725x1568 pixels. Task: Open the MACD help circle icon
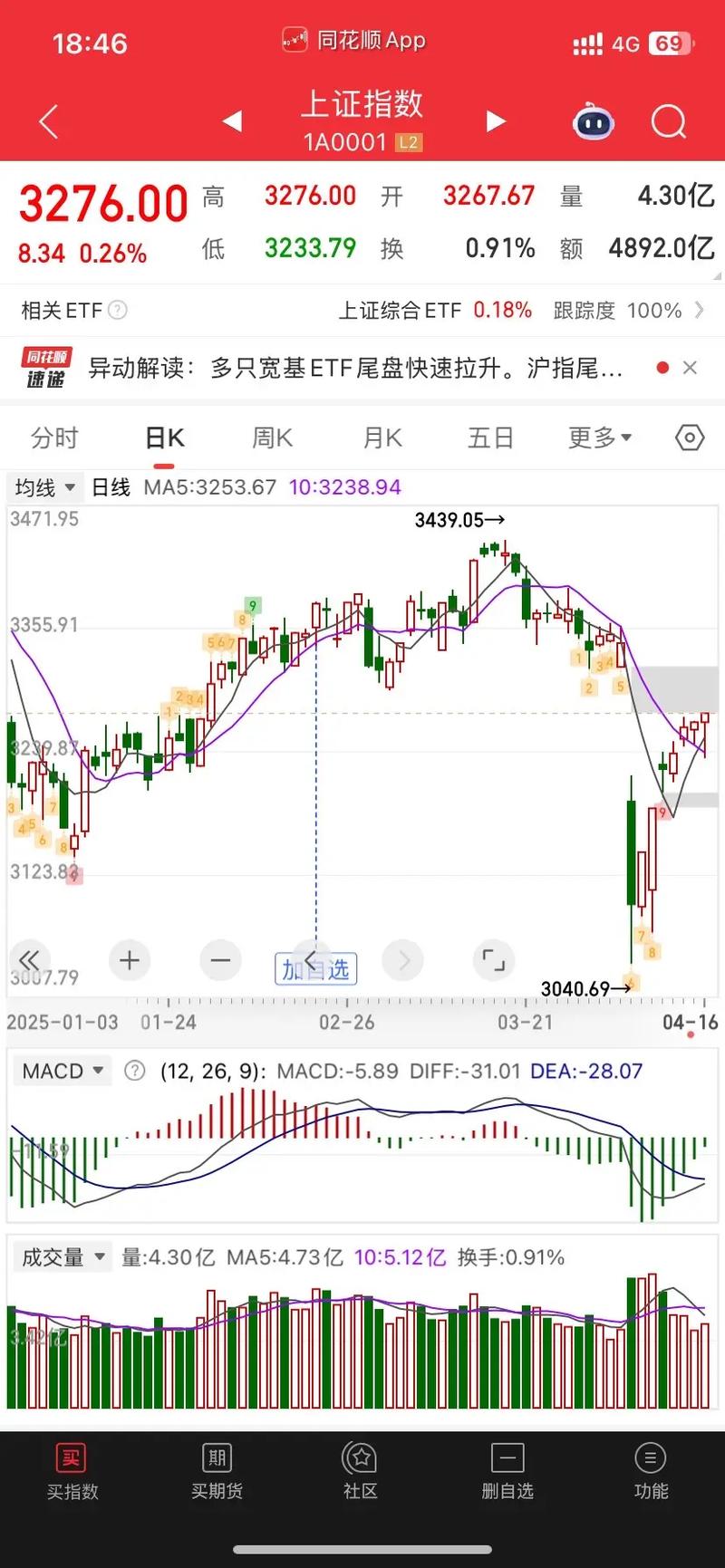[x=134, y=1070]
